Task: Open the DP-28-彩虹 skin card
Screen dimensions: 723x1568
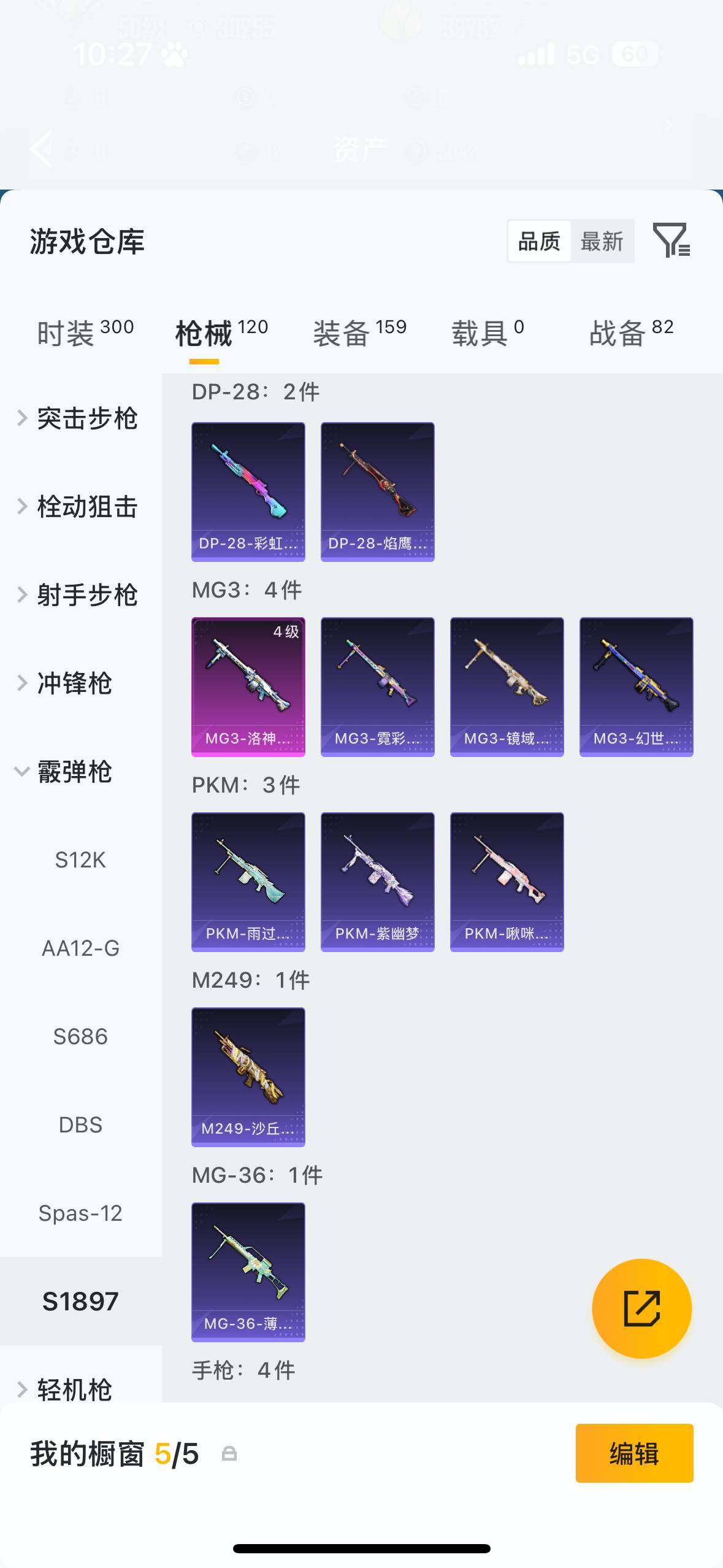Action: pos(248,491)
